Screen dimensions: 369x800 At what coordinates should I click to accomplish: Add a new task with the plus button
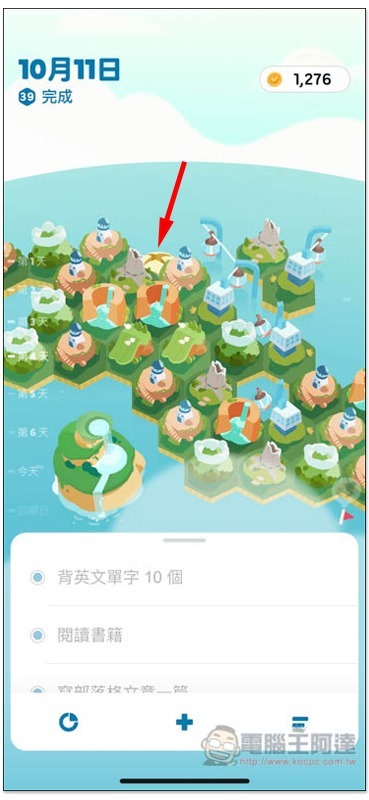click(x=184, y=722)
